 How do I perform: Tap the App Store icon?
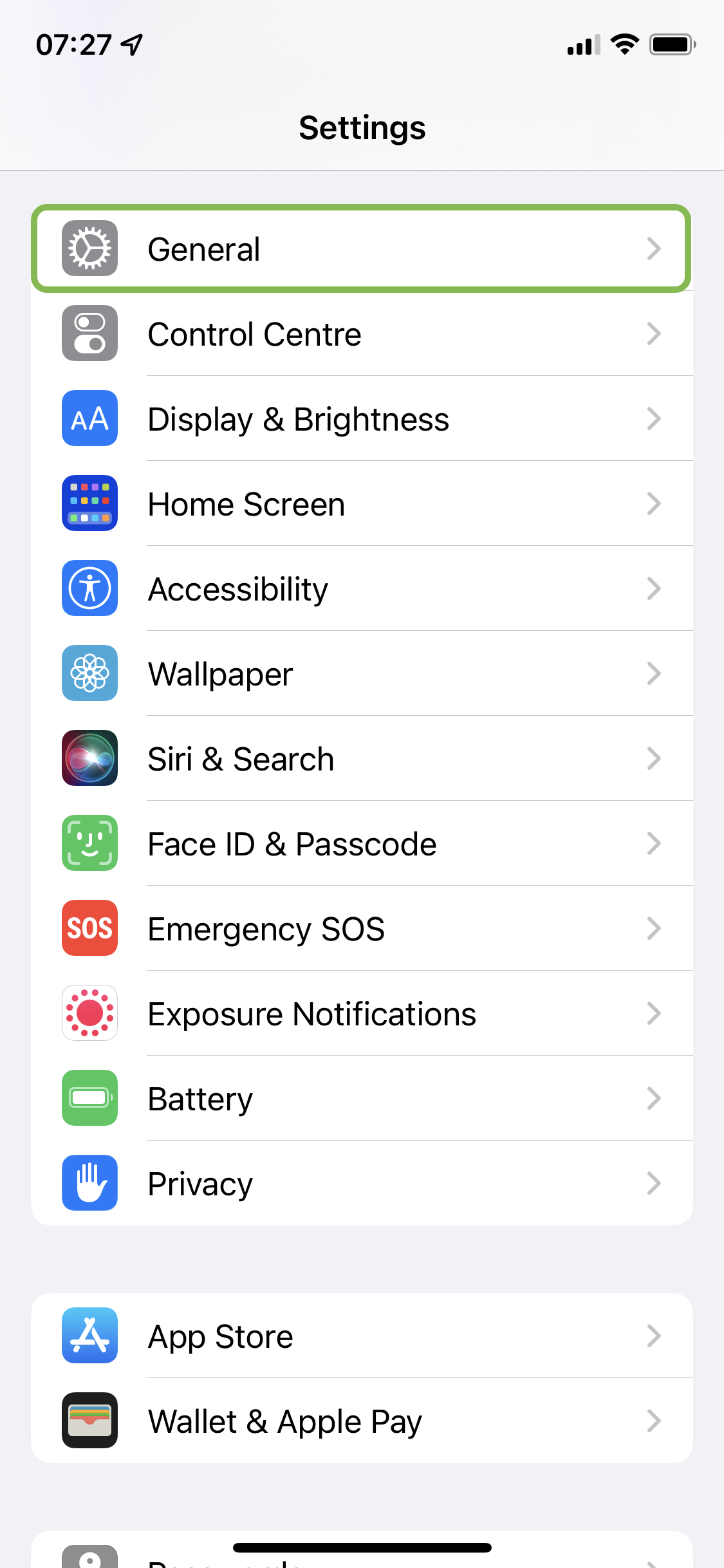pyautogui.click(x=89, y=1336)
